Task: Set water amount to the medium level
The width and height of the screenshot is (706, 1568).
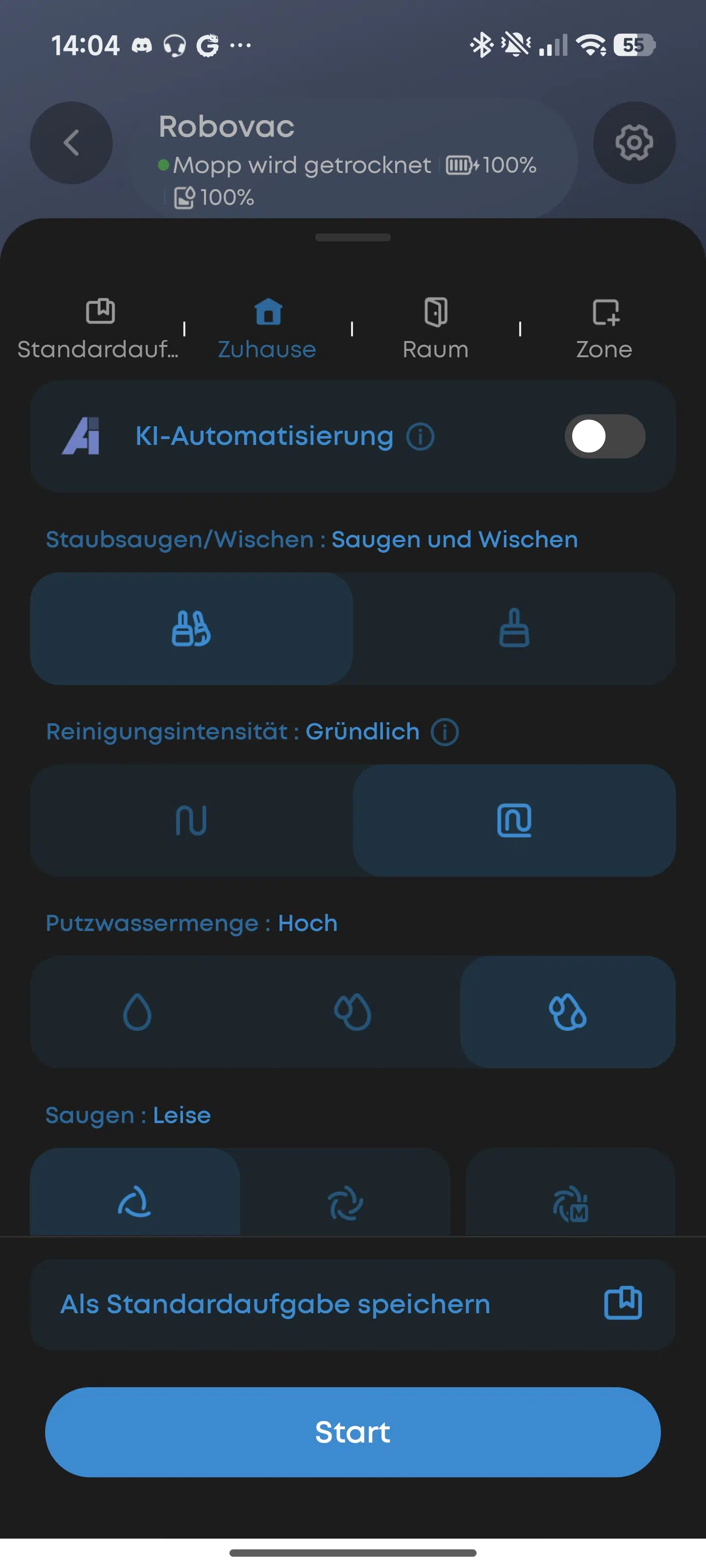Action: [x=353, y=1012]
